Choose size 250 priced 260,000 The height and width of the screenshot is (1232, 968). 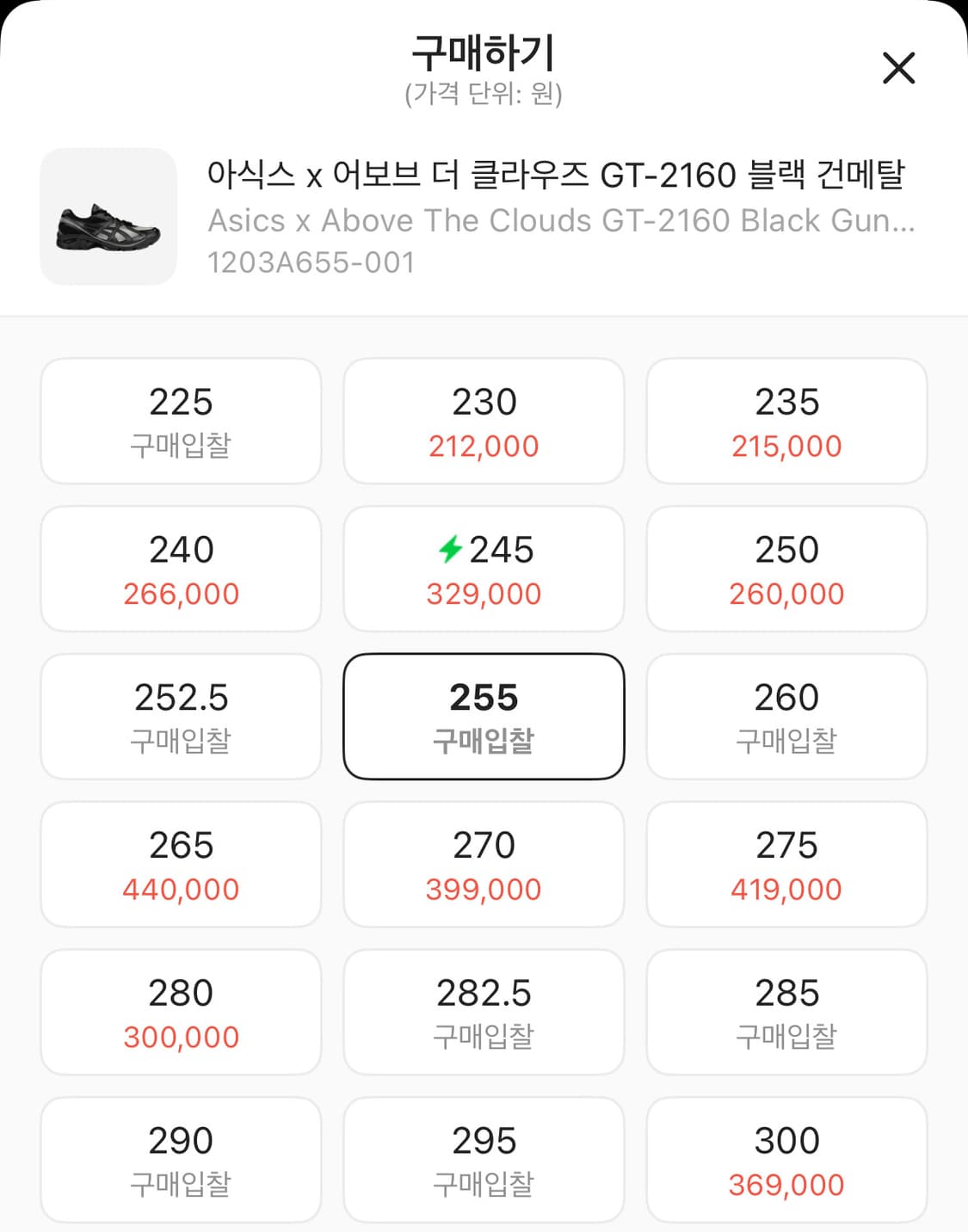[787, 569]
